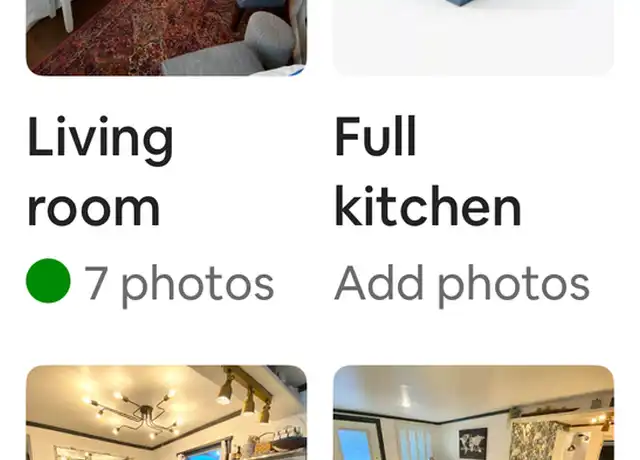Open the room card with ceiling light fixture
This screenshot has height=460, width=640.
(166, 414)
